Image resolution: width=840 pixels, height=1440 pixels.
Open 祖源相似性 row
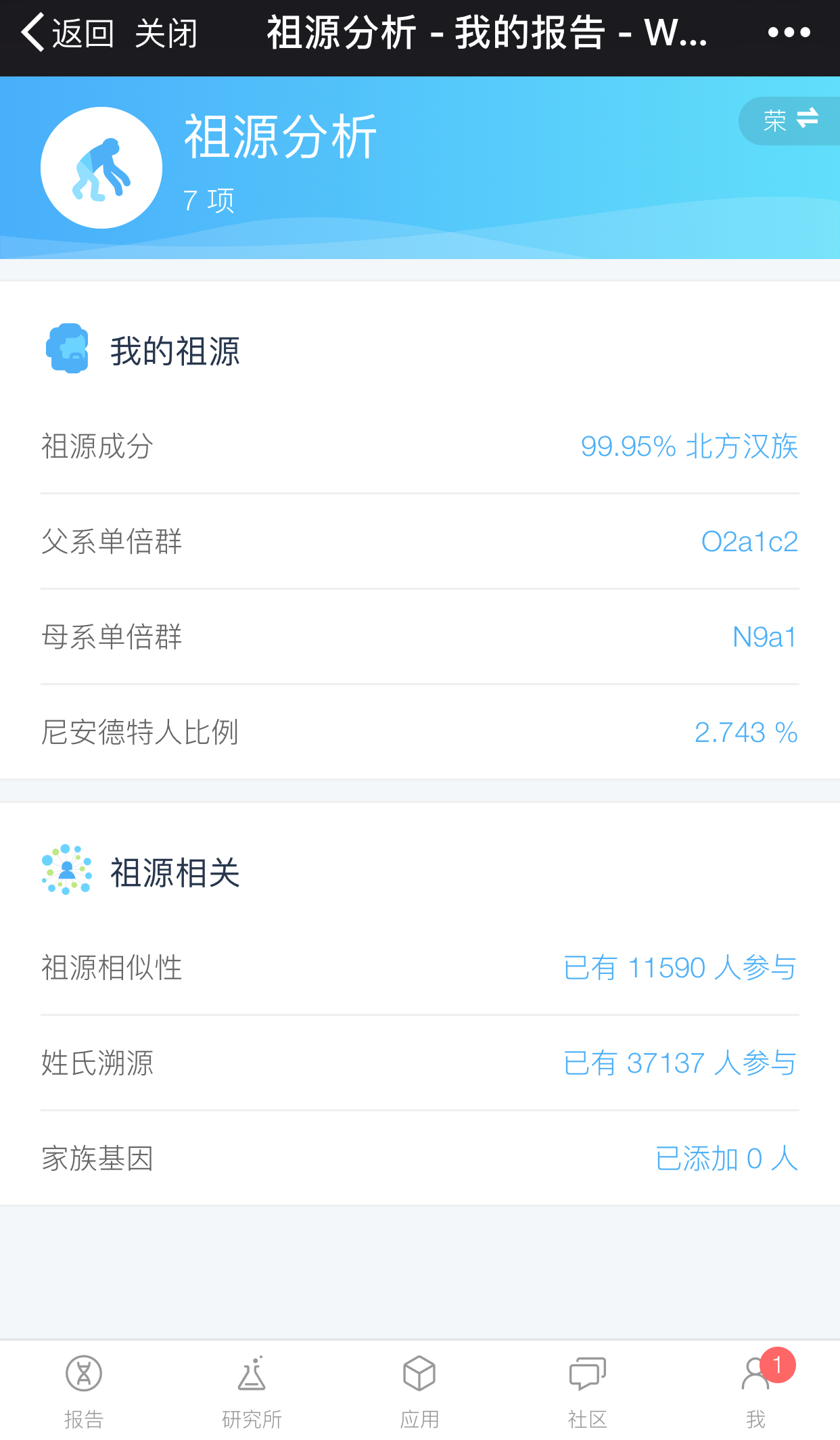pyautogui.click(x=420, y=968)
